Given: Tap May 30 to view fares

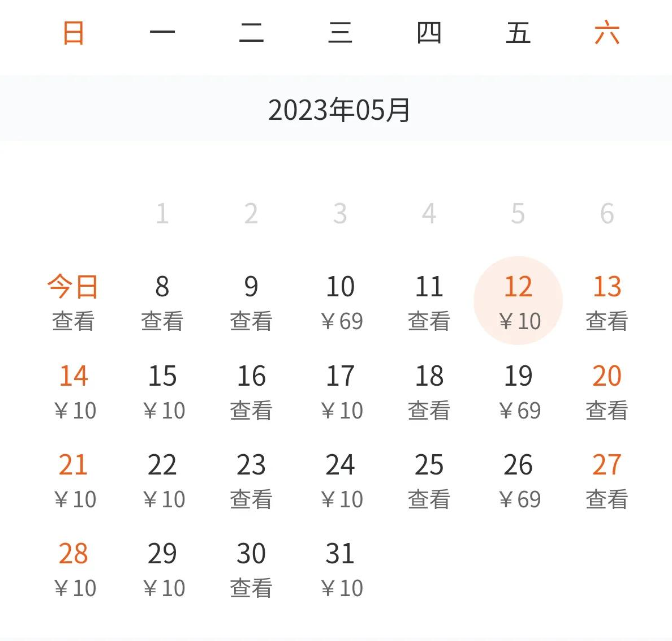Looking at the screenshot, I should point(251,568).
